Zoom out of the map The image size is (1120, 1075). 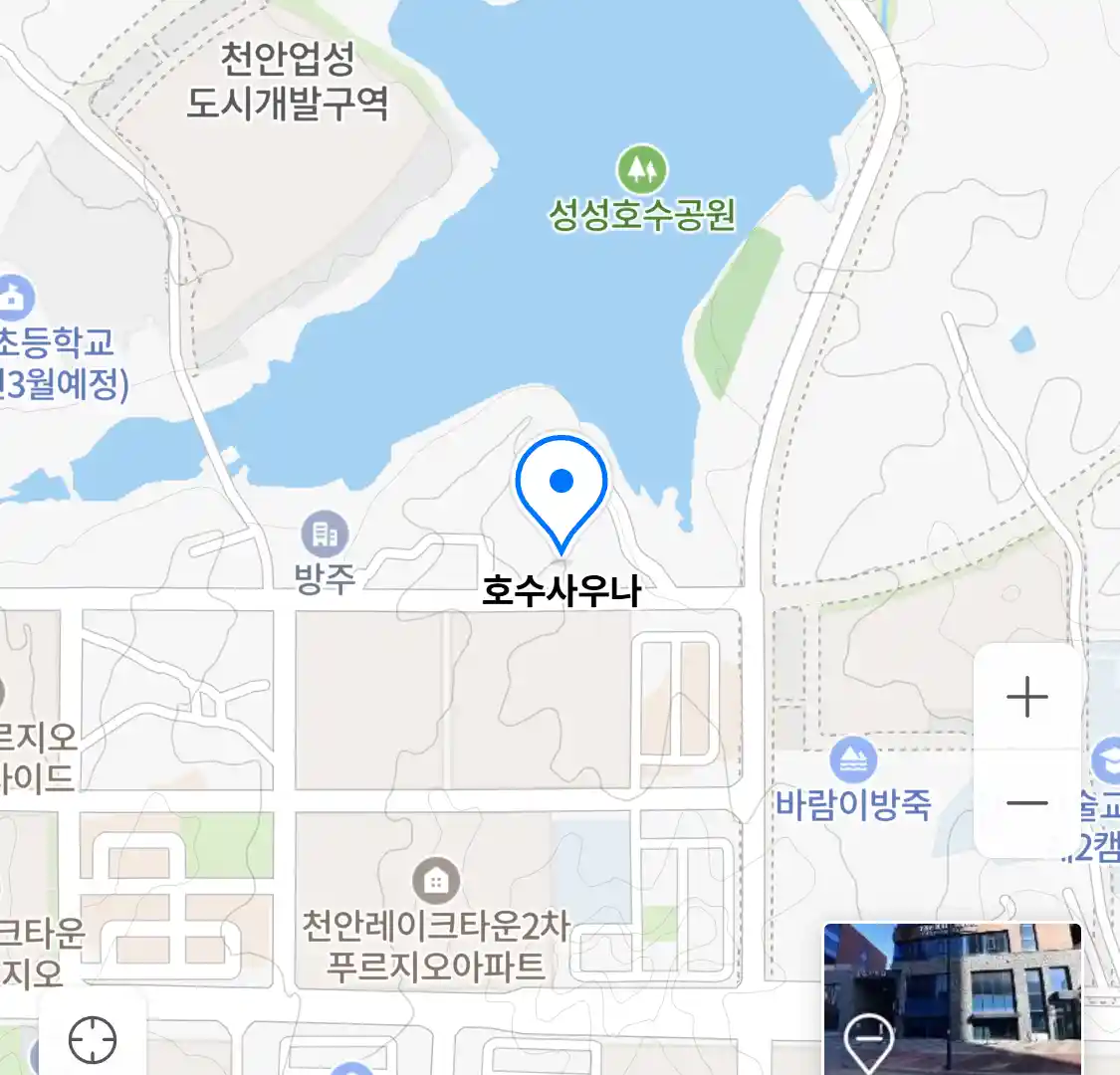1026,803
